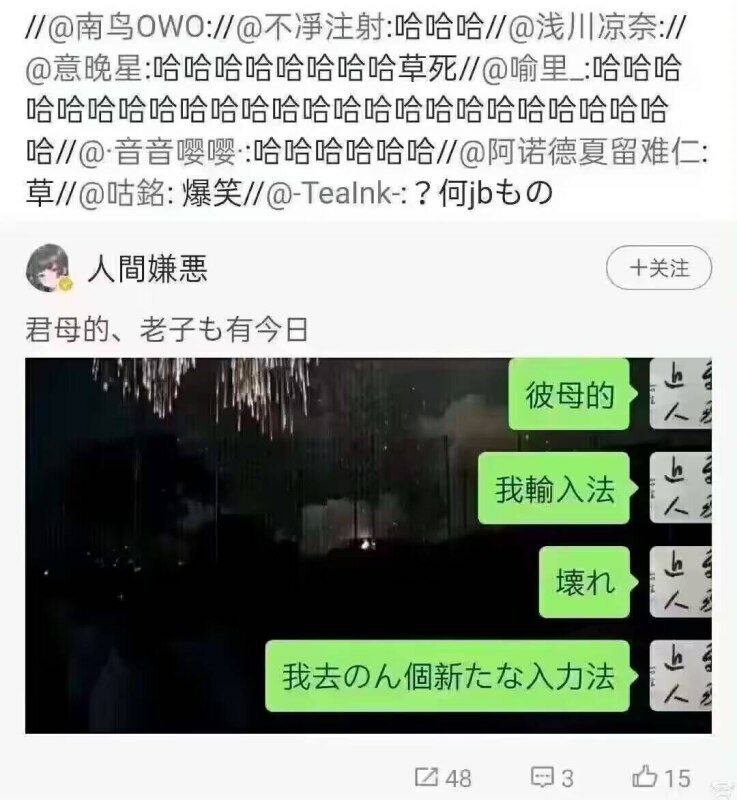Open 人間嫌悪's profile avatar

click(49, 268)
